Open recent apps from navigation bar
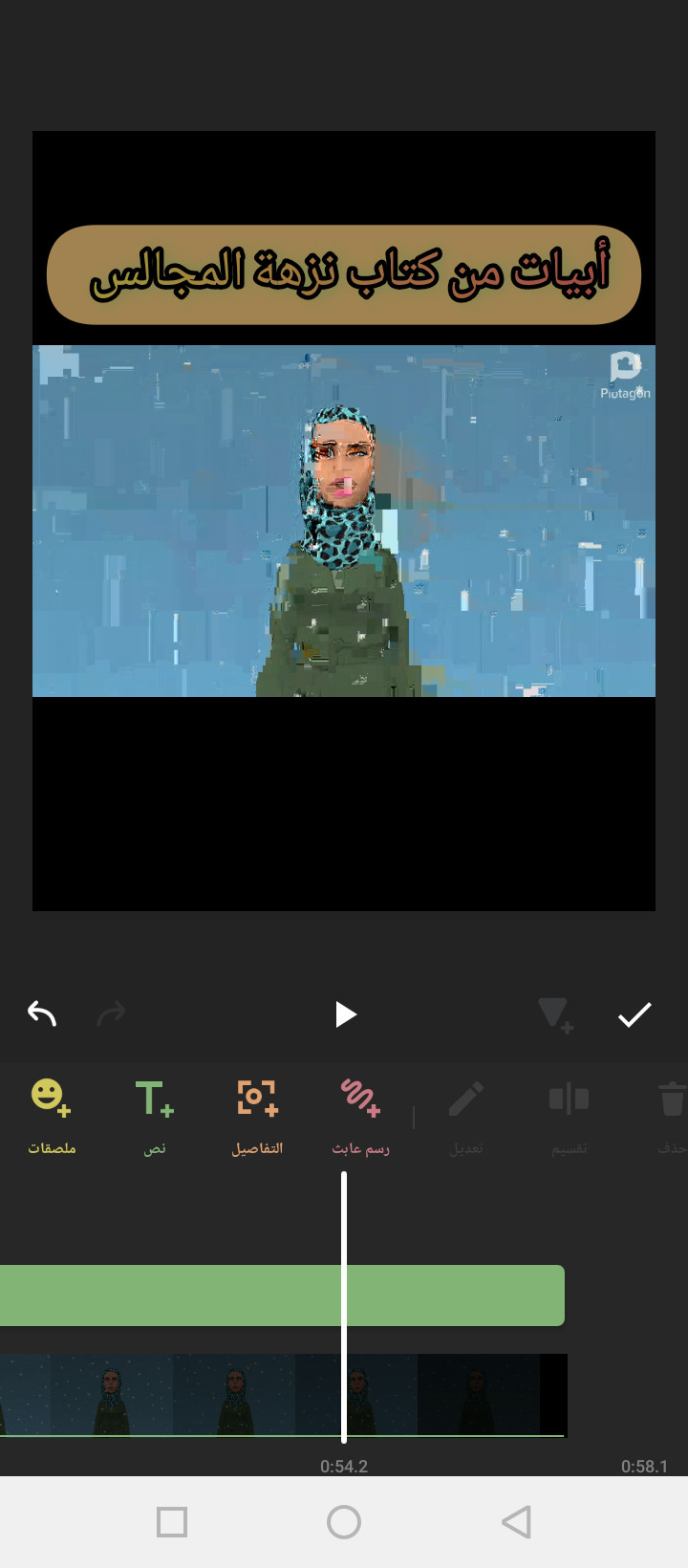Image resolution: width=688 pixels, height=1568 pixels. [172, 1522]
